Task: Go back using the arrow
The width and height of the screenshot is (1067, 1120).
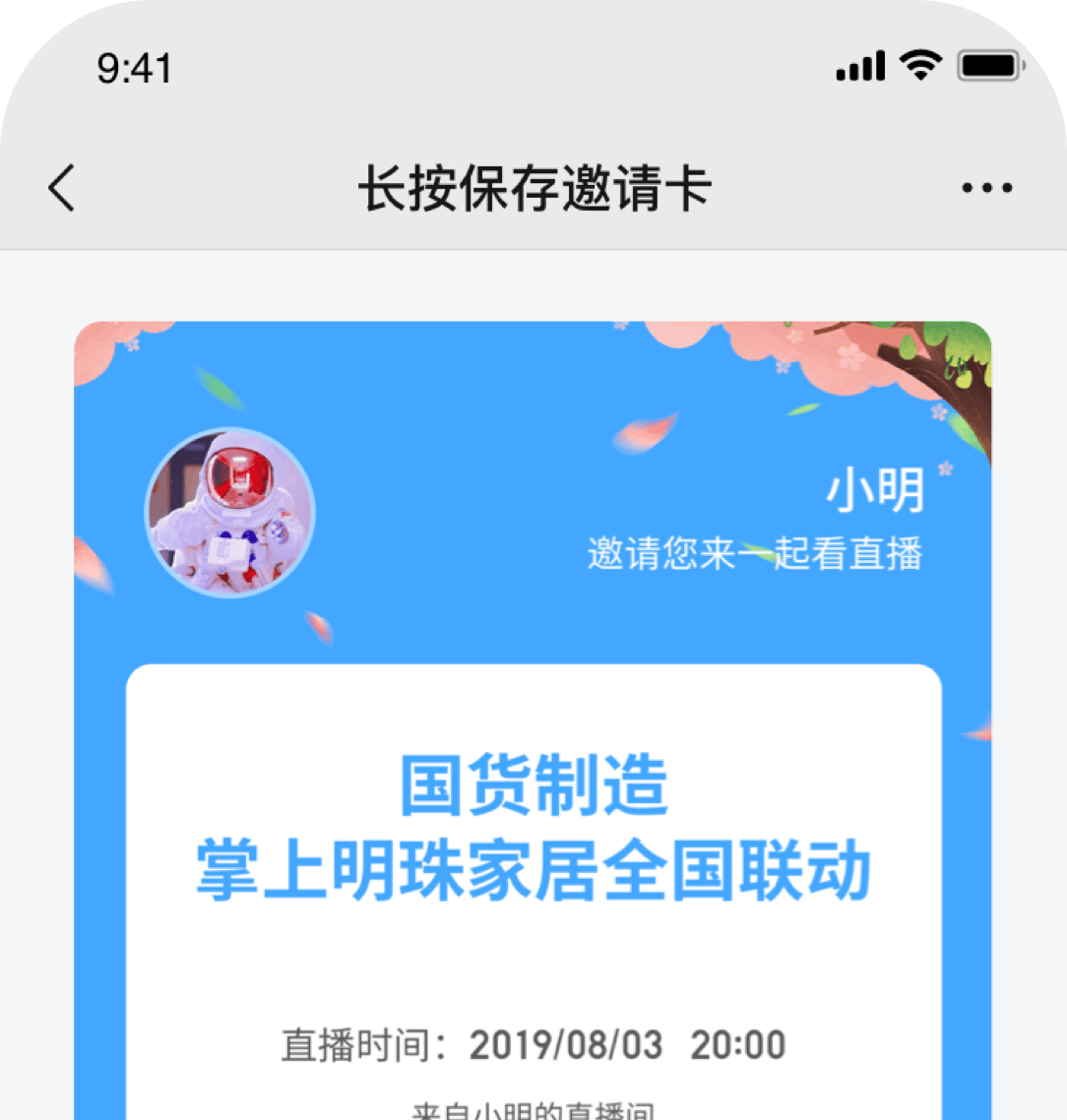Action: click(x=61, y=187)
